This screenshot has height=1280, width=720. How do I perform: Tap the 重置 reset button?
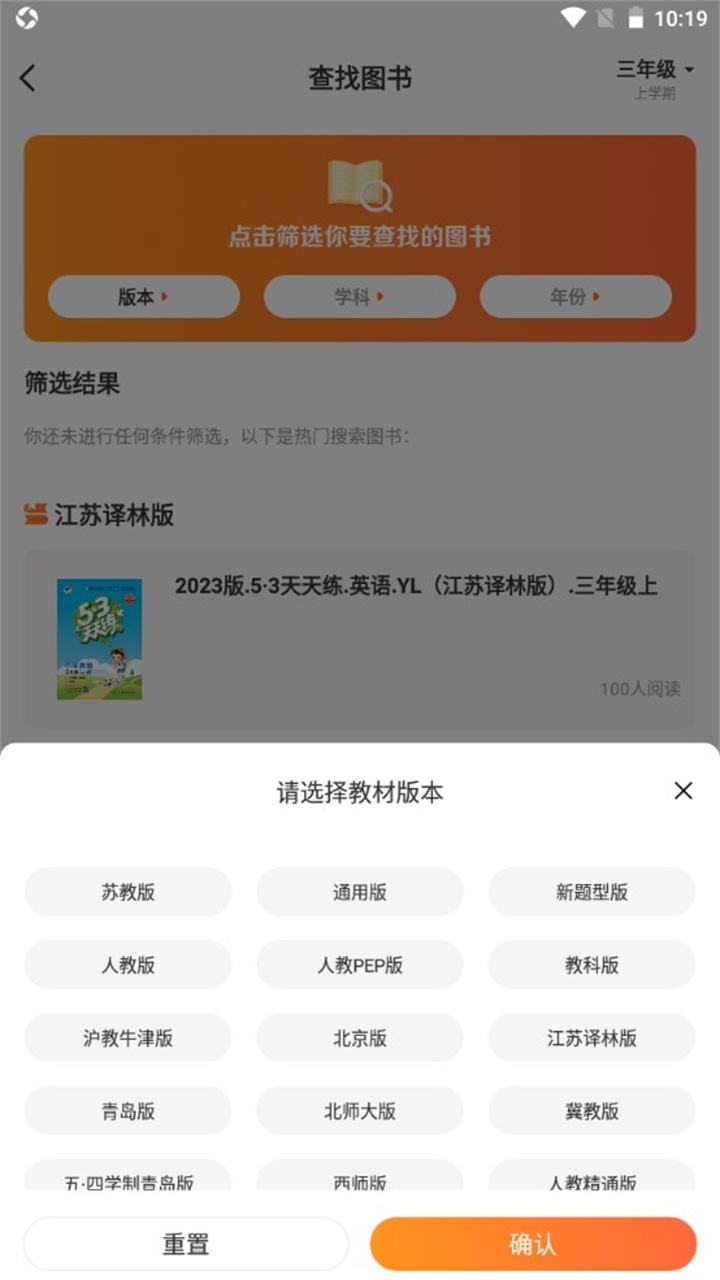(186, 1243)
